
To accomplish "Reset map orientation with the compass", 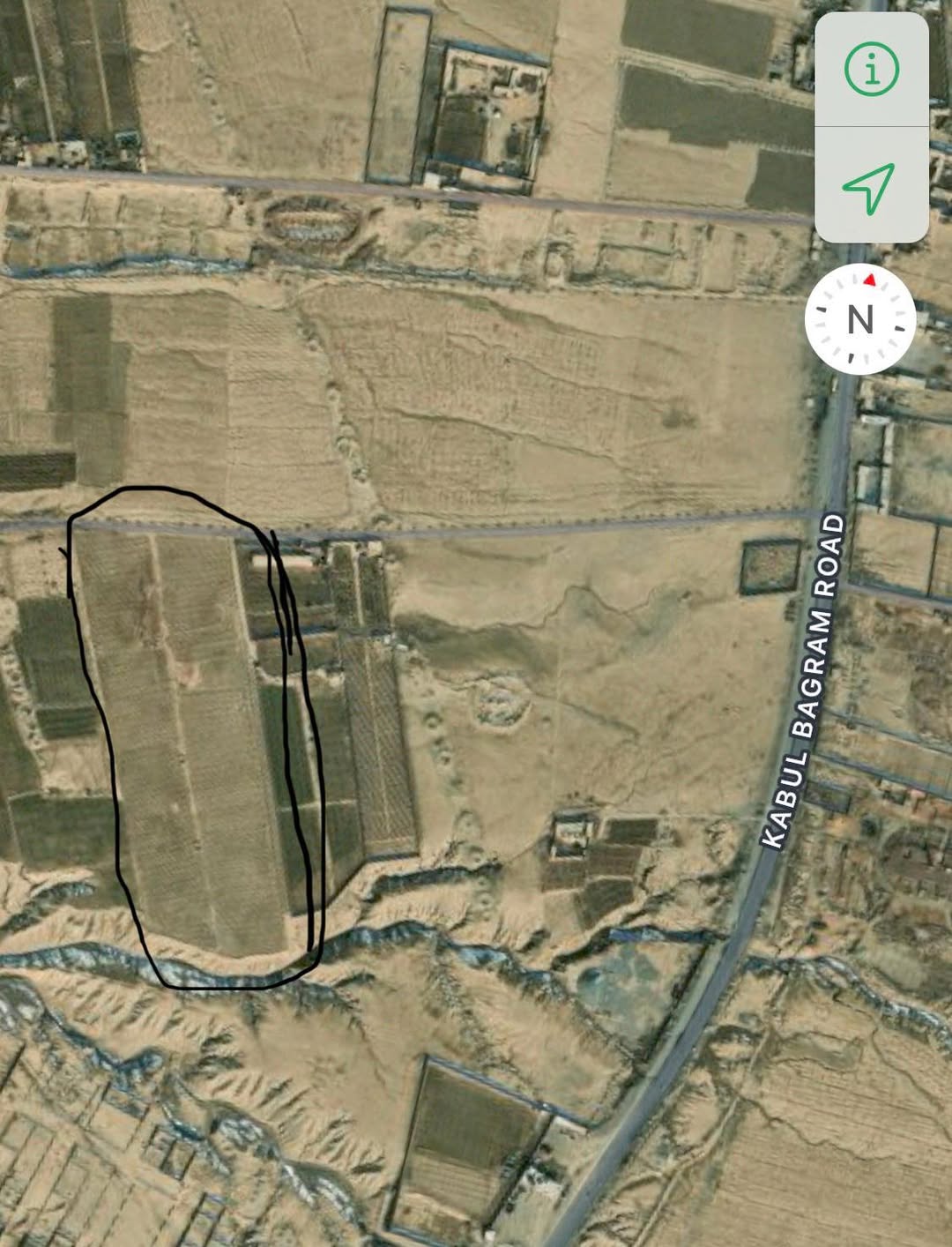I will click(859, 318).
